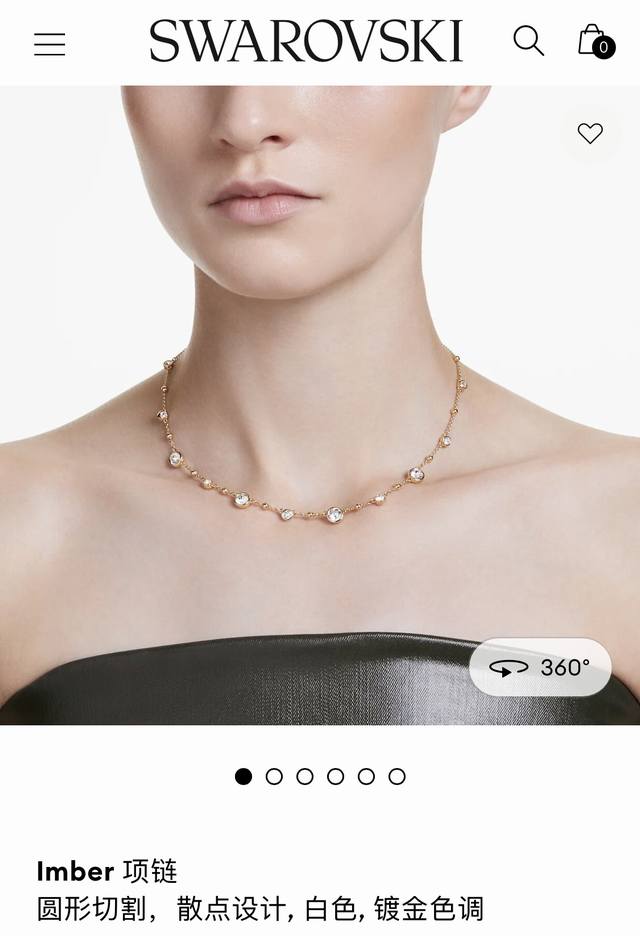Go to the Swarovski homepage logo
Image resolution: width=640 pixels, height=936 pixels.
(306, 42)
